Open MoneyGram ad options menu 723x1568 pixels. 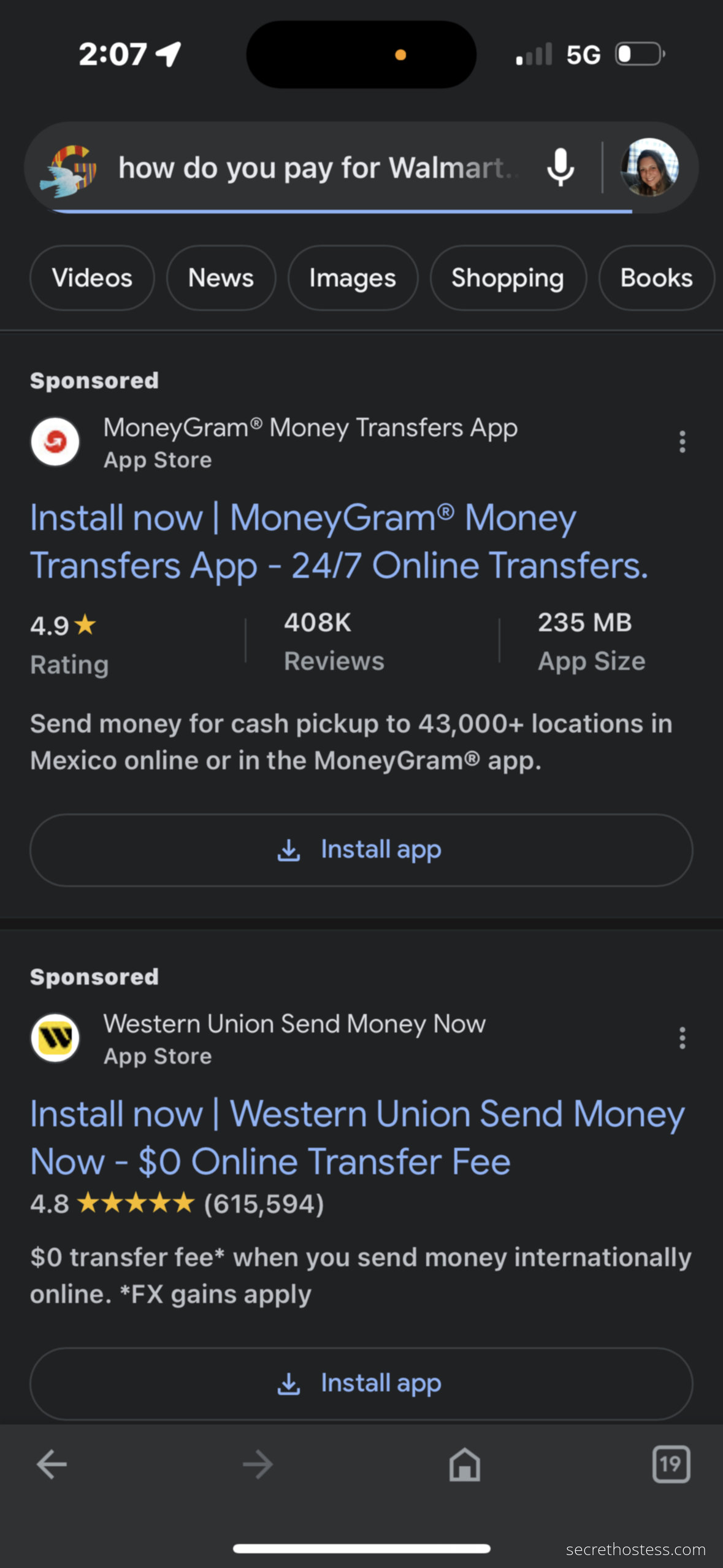(682, 442)
